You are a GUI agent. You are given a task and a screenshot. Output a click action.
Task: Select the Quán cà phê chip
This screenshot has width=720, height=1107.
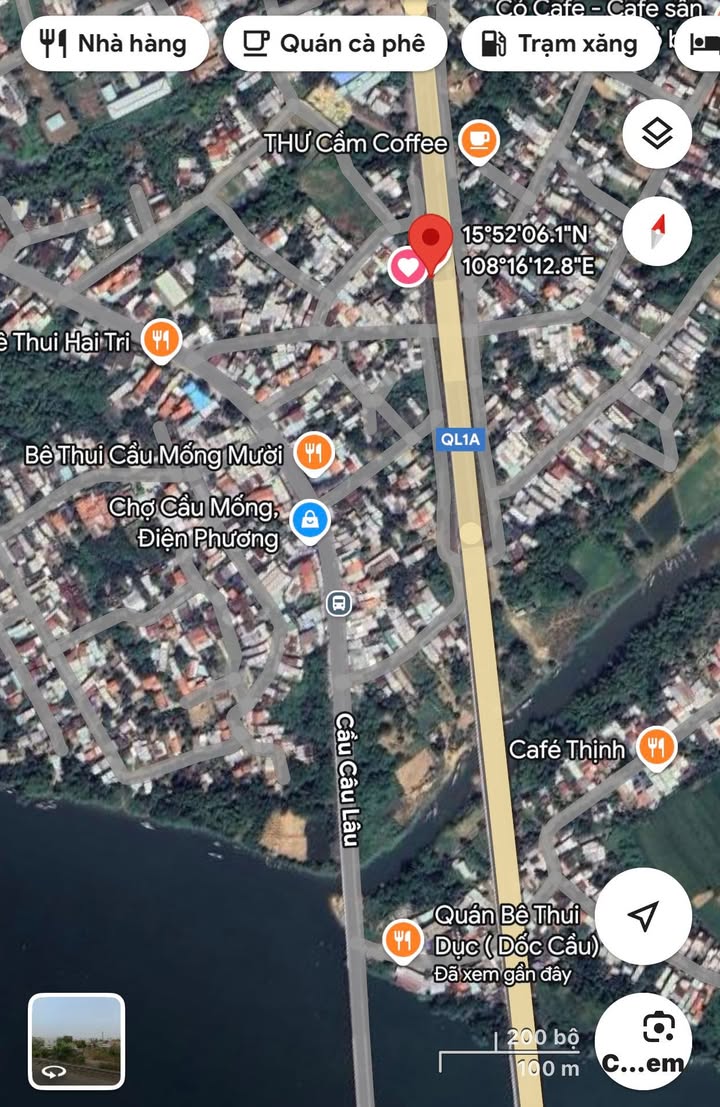334,44
